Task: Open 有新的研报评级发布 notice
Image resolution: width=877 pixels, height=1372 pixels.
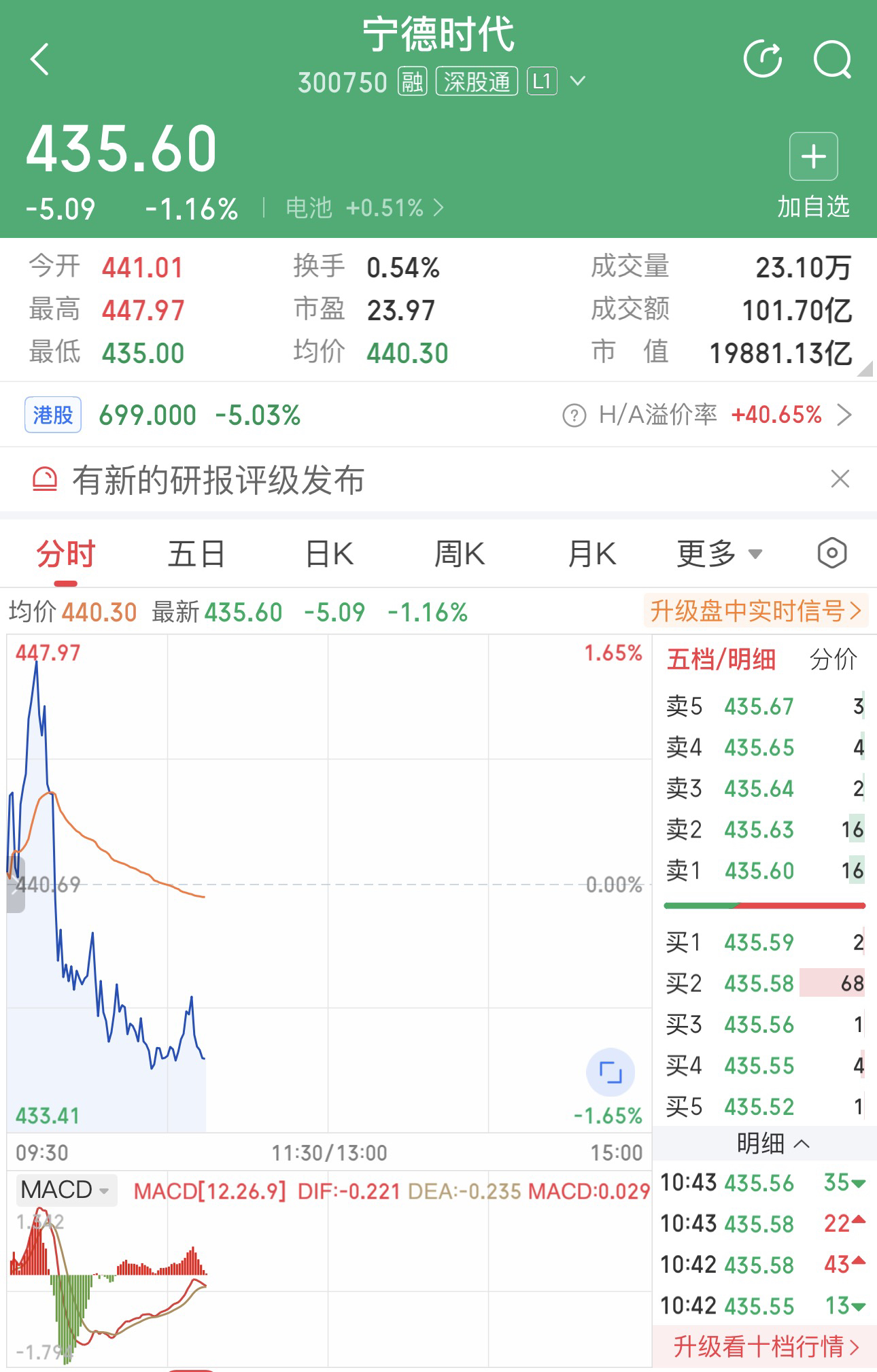Action: pos(218,481)
